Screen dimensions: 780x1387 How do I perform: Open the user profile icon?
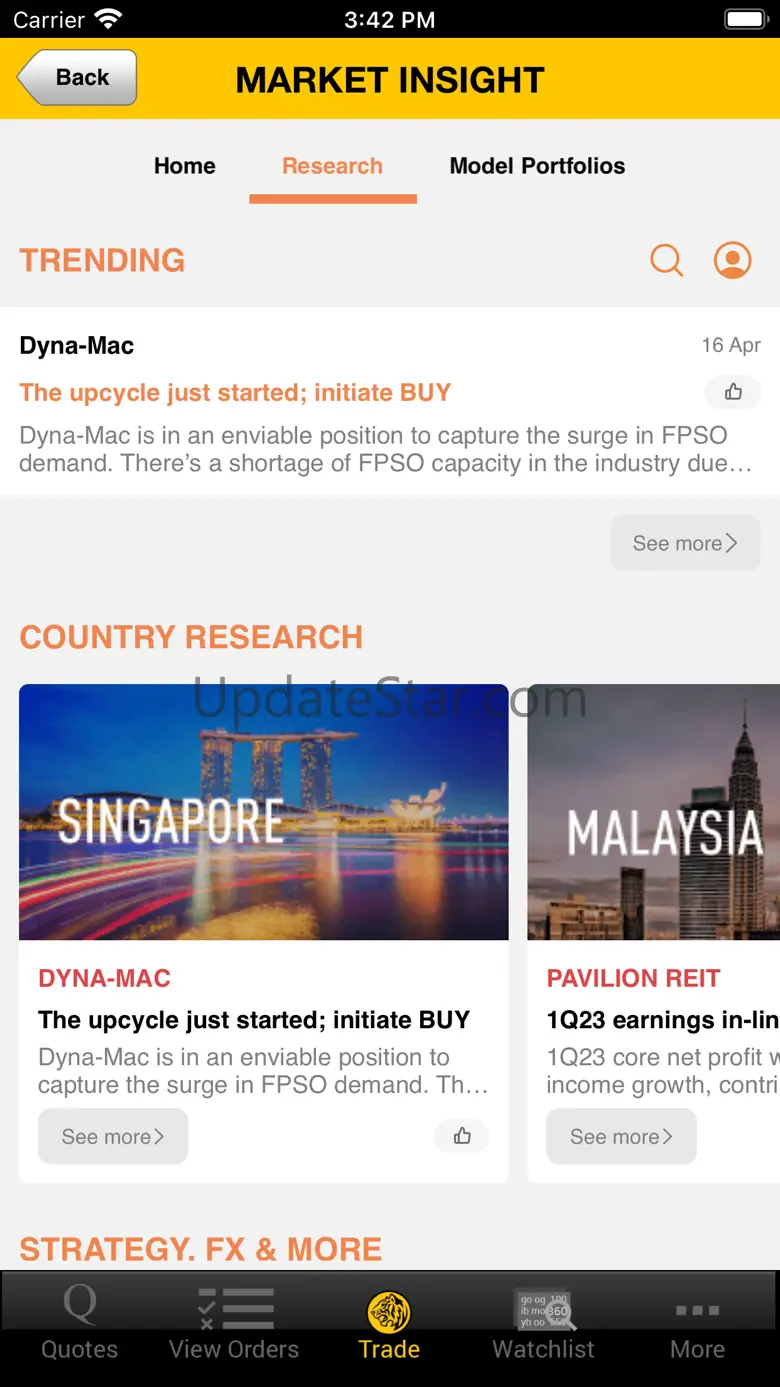pyautogui.click(x=732, y=260)
